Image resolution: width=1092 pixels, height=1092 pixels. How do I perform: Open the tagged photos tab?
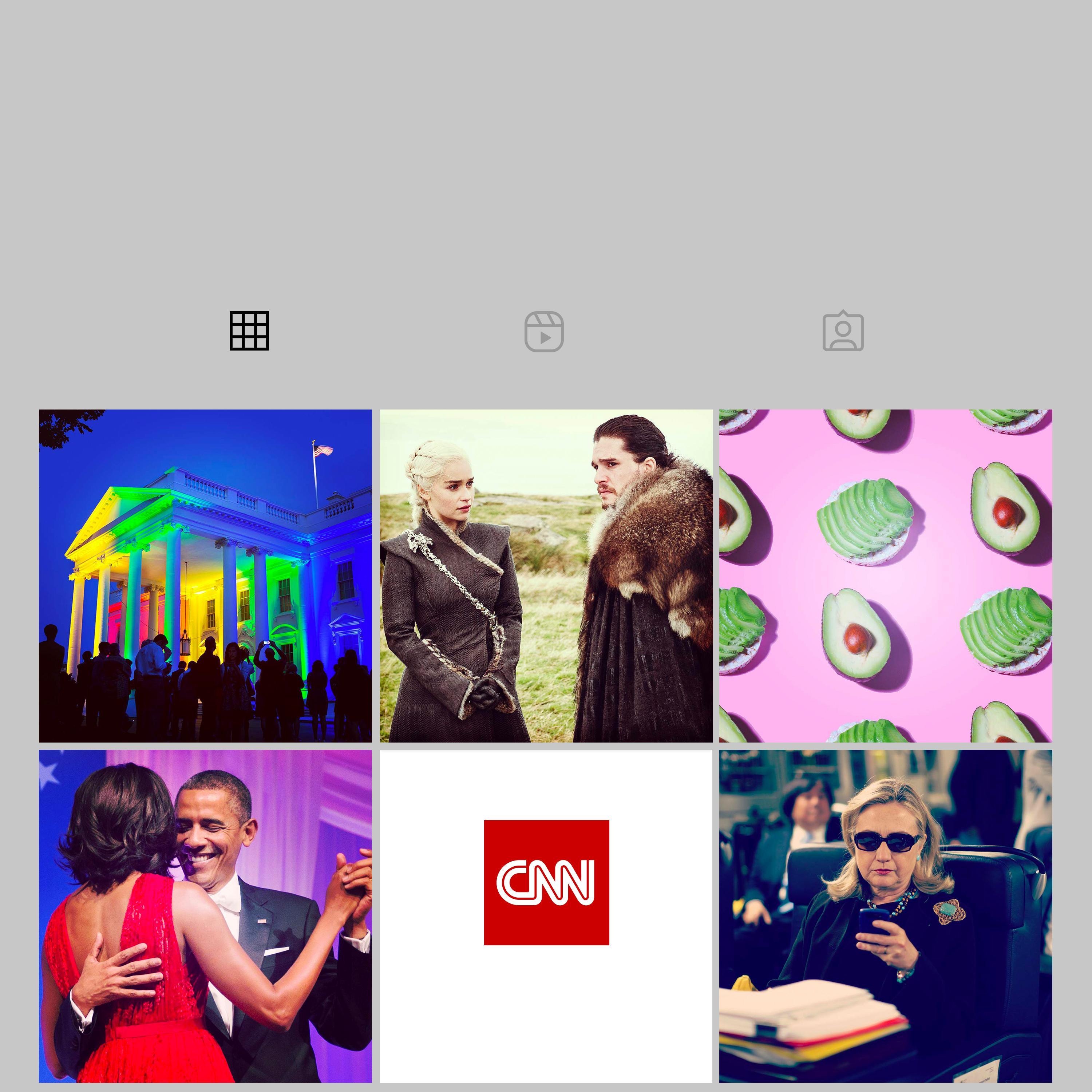click(x=843, y=331)
